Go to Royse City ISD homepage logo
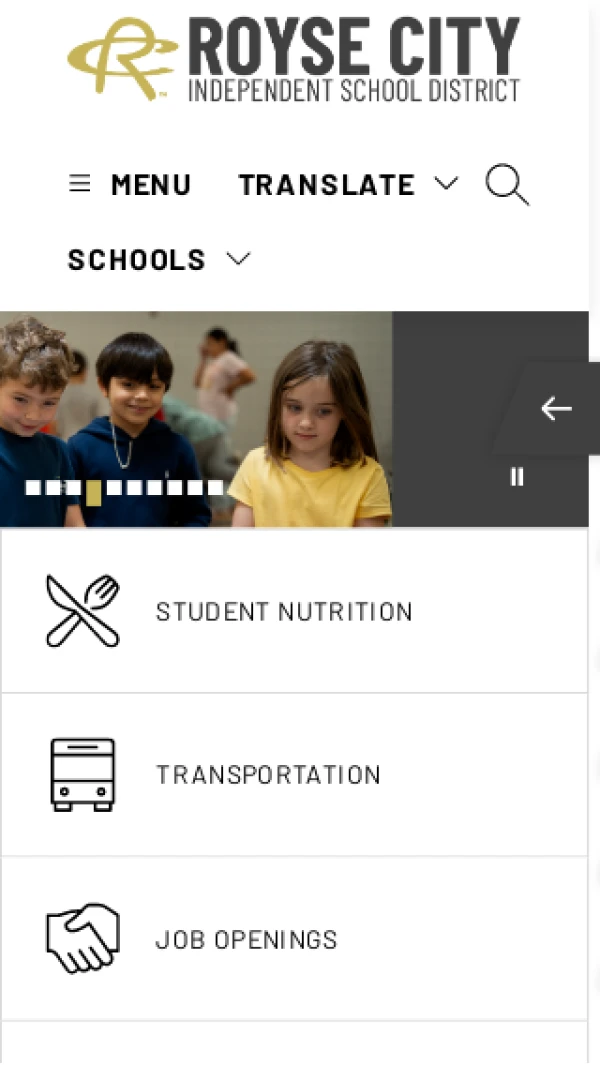 pyautogui.click(x=294, y=58)
